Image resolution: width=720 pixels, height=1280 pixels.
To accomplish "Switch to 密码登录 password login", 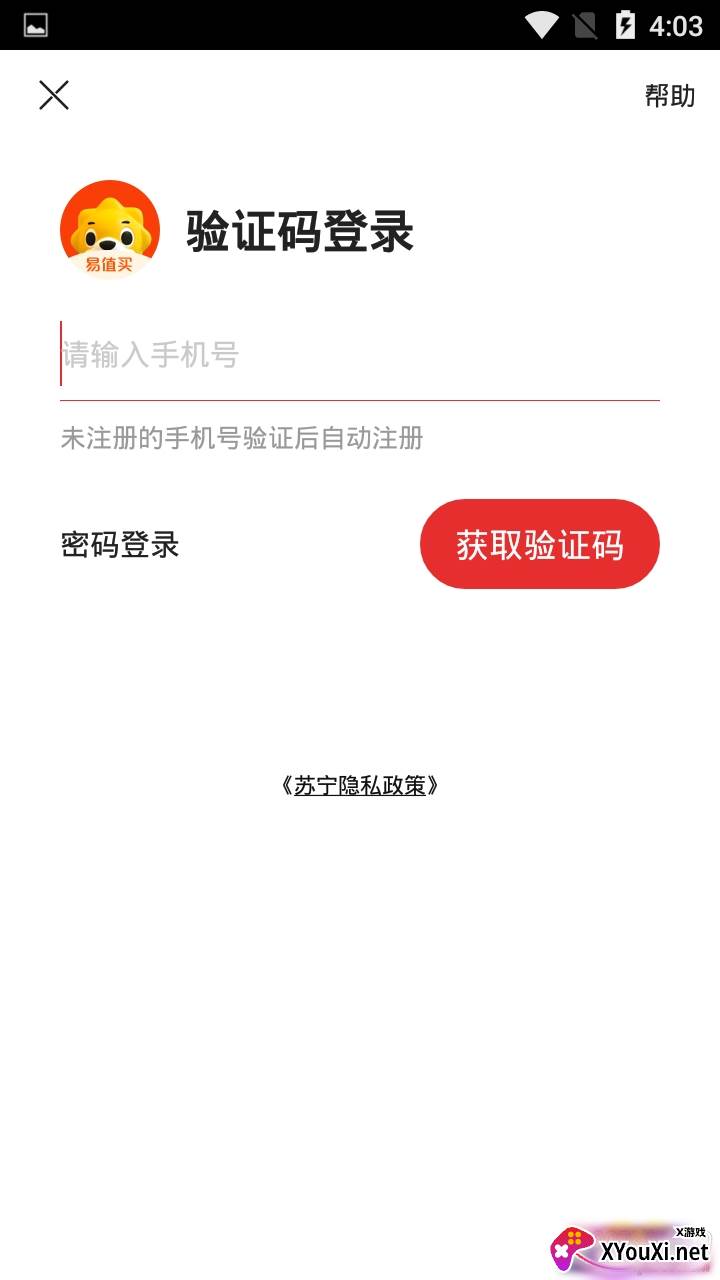I will tap(120, 545).
